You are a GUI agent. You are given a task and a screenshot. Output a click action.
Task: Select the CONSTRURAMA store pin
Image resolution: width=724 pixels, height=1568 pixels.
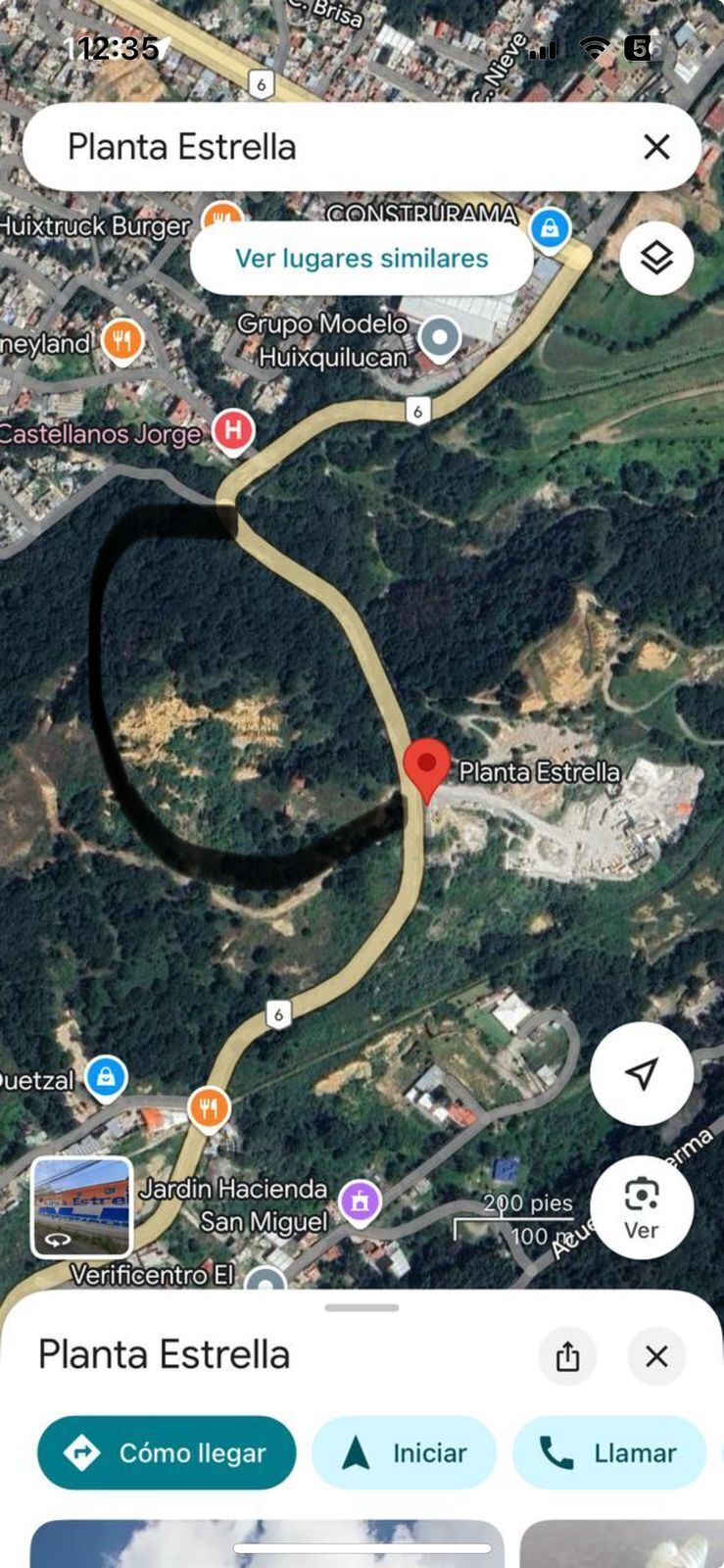[550, 228]
